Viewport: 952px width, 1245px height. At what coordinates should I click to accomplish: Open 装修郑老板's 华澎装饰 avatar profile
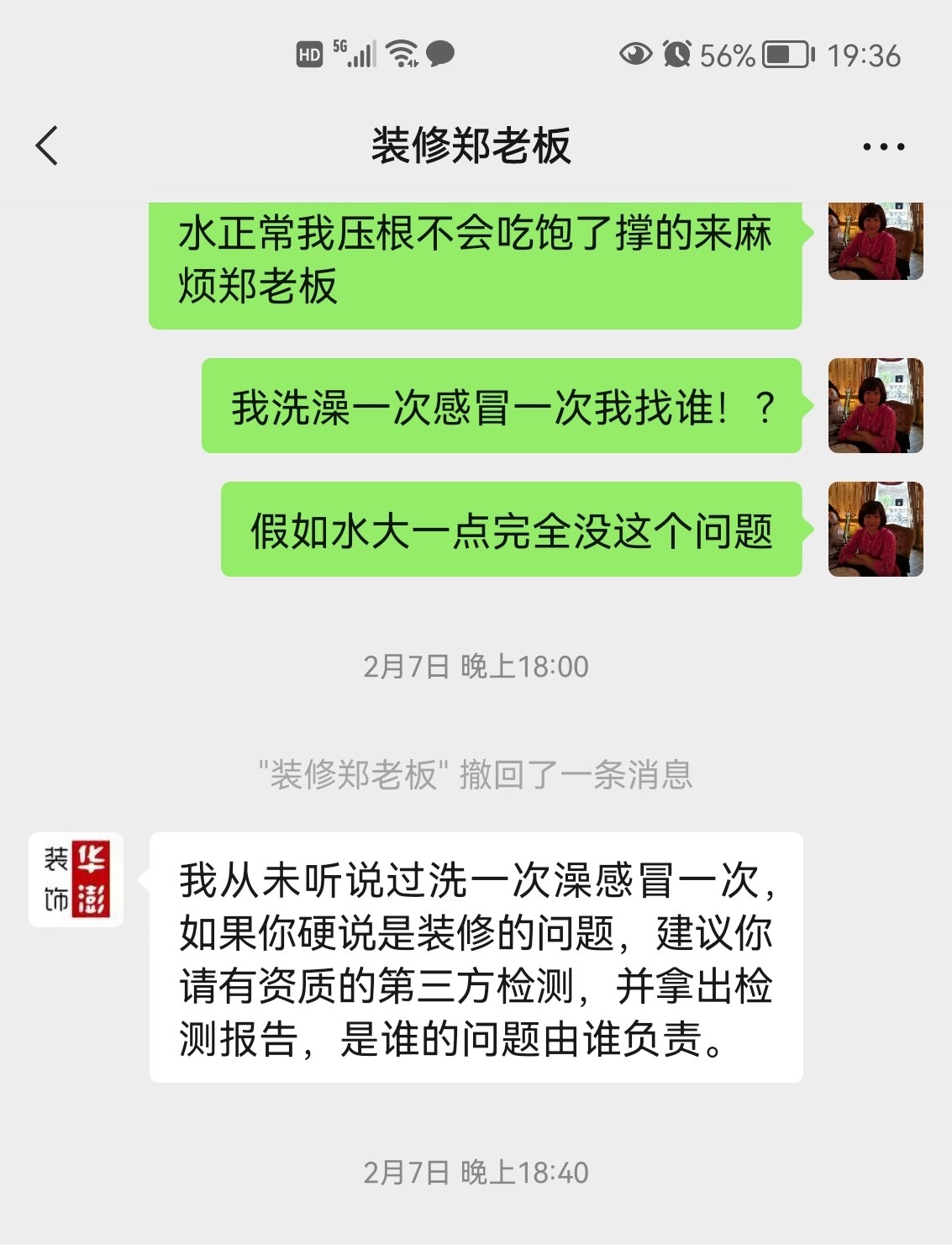(x=76, y=880)
